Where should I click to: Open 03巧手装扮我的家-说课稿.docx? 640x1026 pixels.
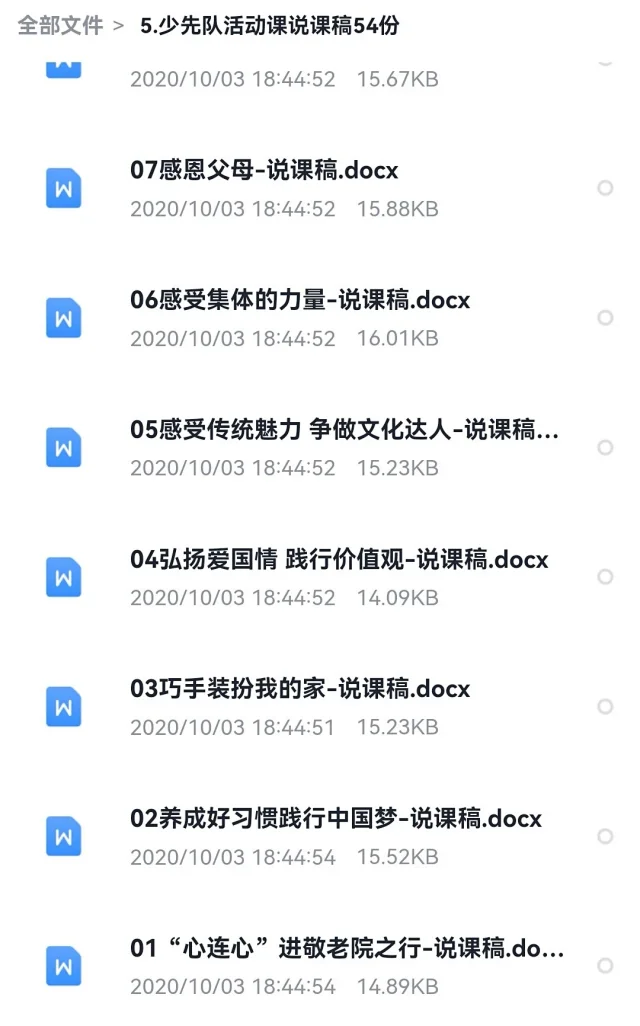(x=300, y=688)
